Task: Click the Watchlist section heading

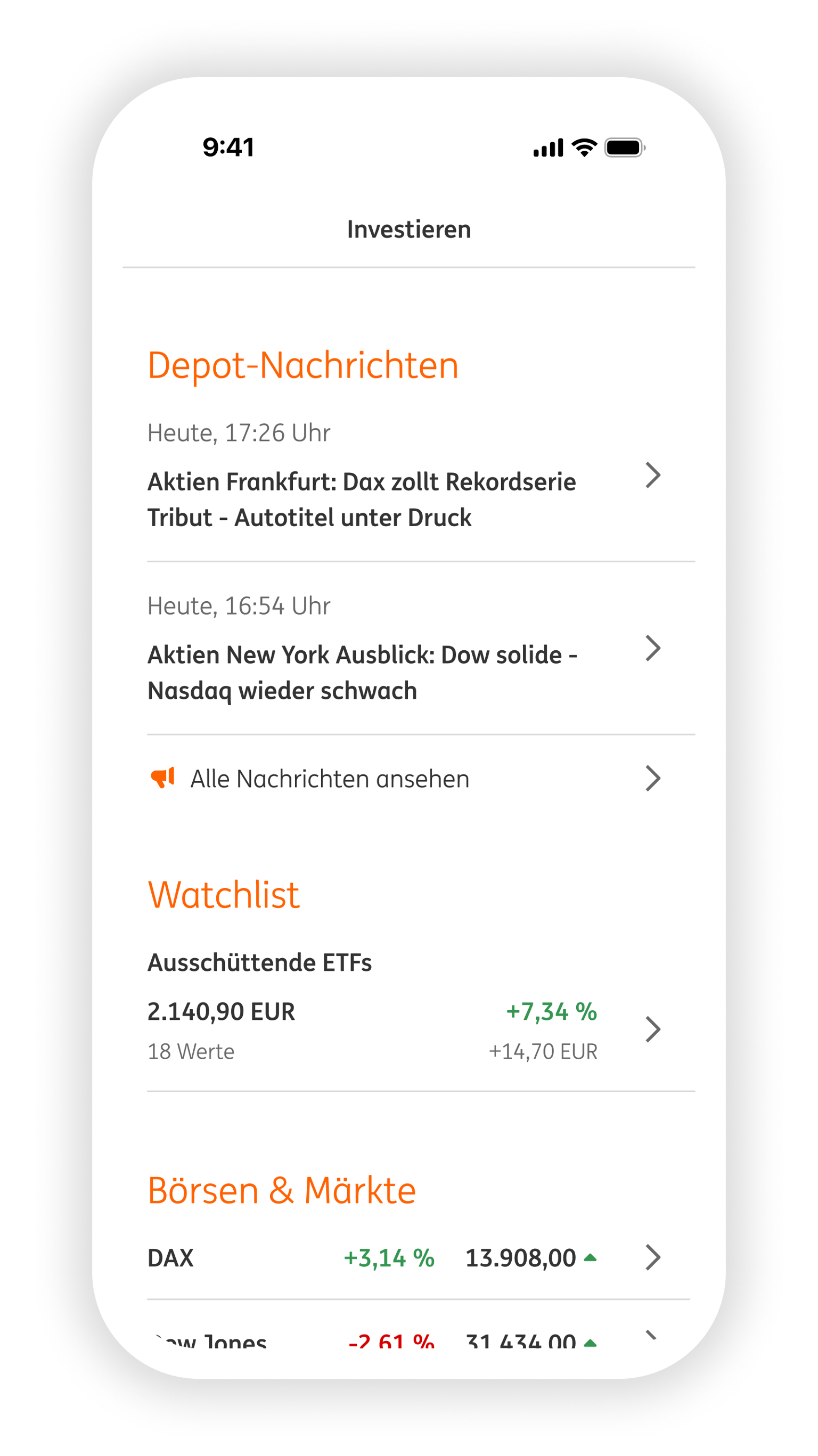Action: 224,894
